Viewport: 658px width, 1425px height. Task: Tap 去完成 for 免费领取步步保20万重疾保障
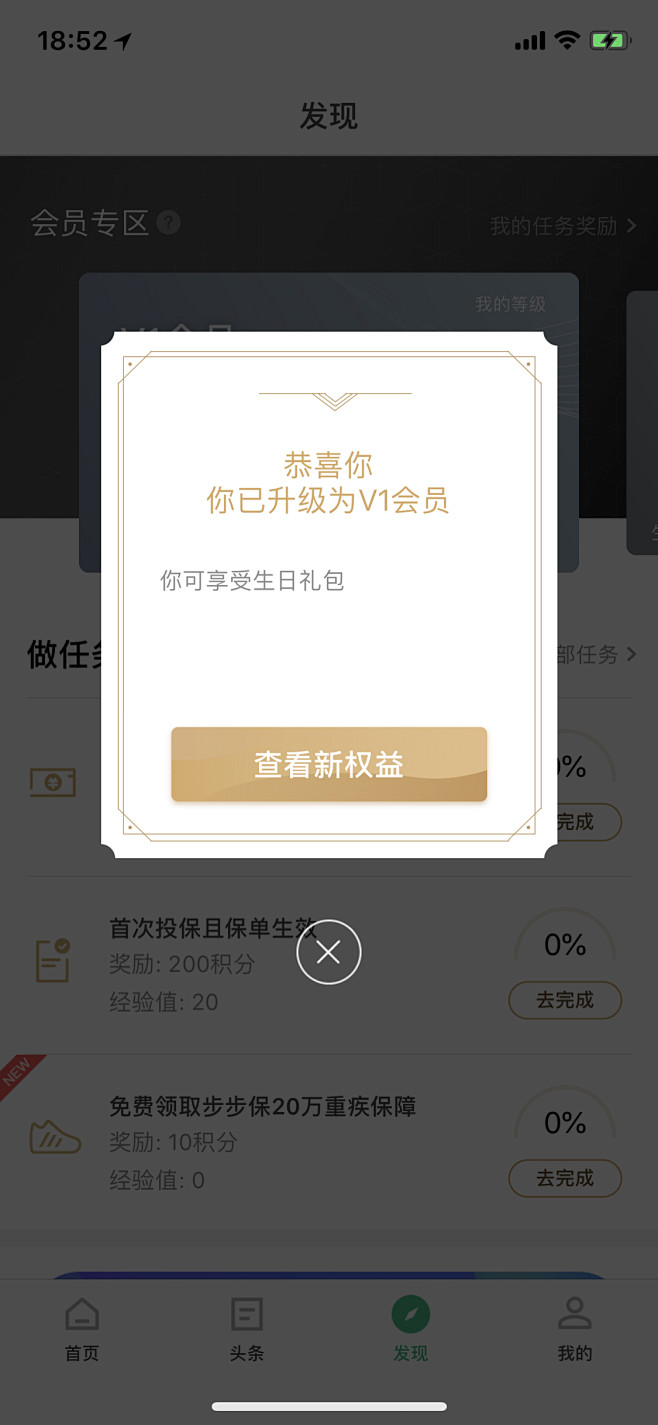point(565,1178)
